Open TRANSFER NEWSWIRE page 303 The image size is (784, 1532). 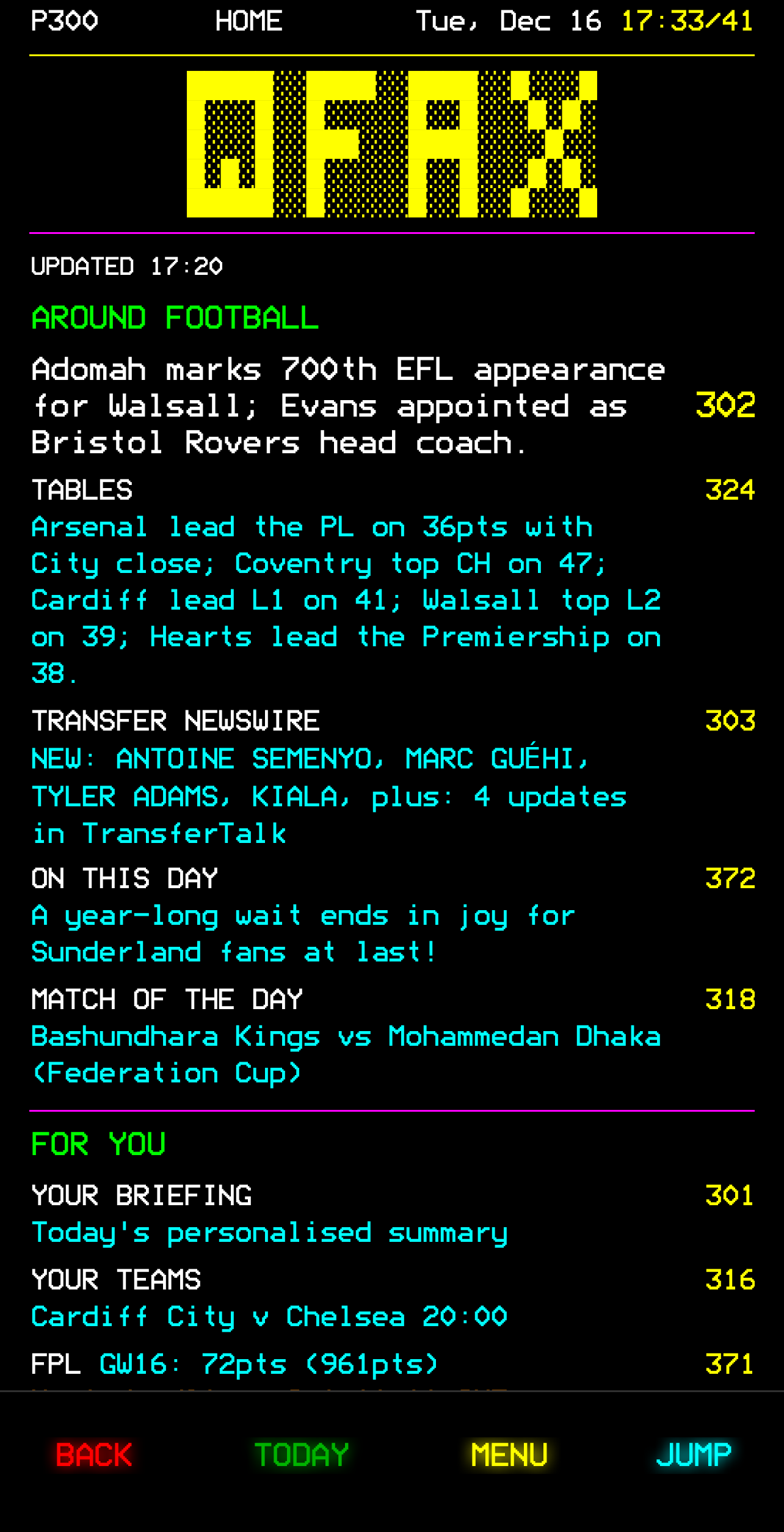click(730, 721)
